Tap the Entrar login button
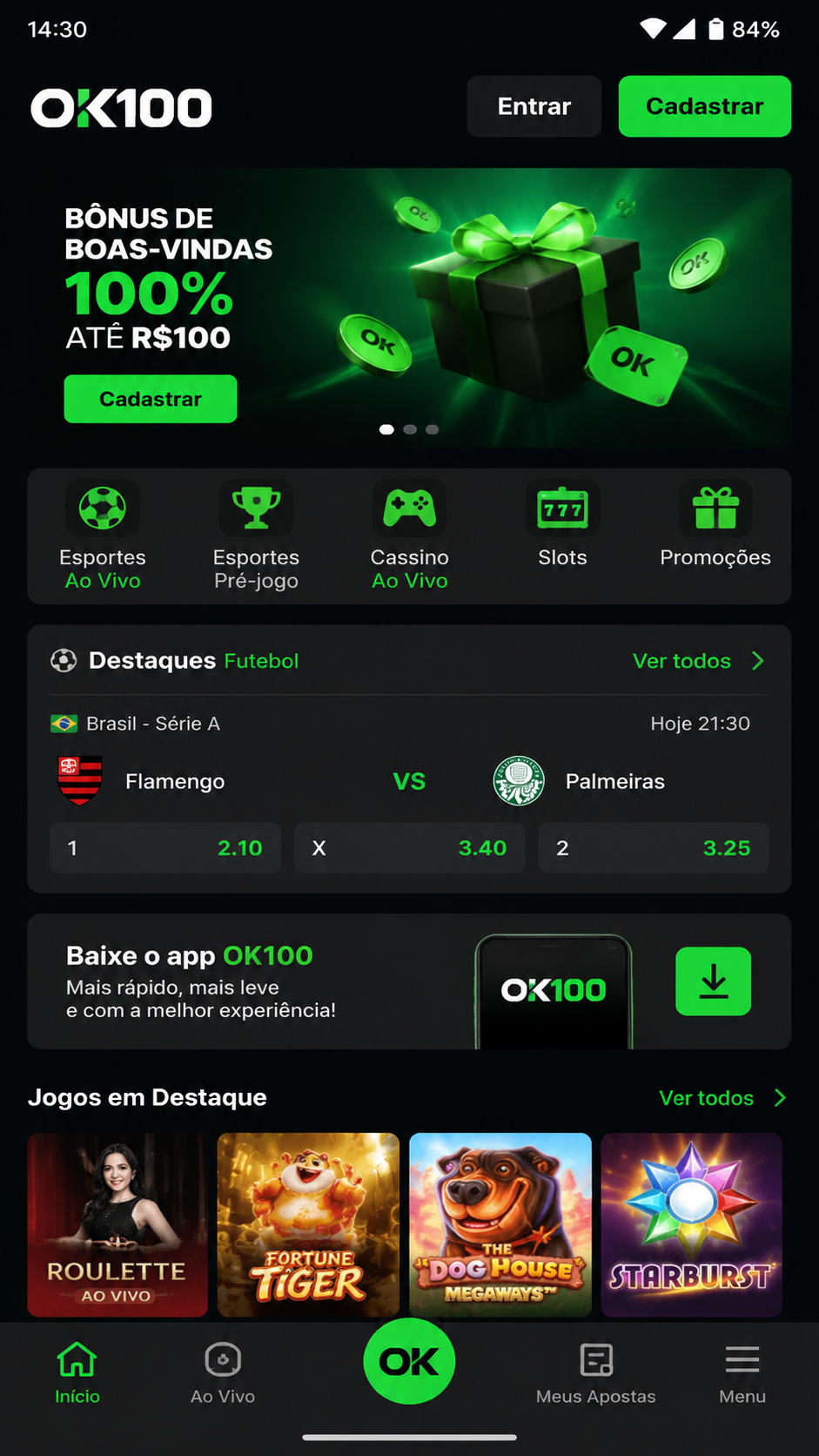This screenshot has height=1456, width=819. (x=534, y=106)
